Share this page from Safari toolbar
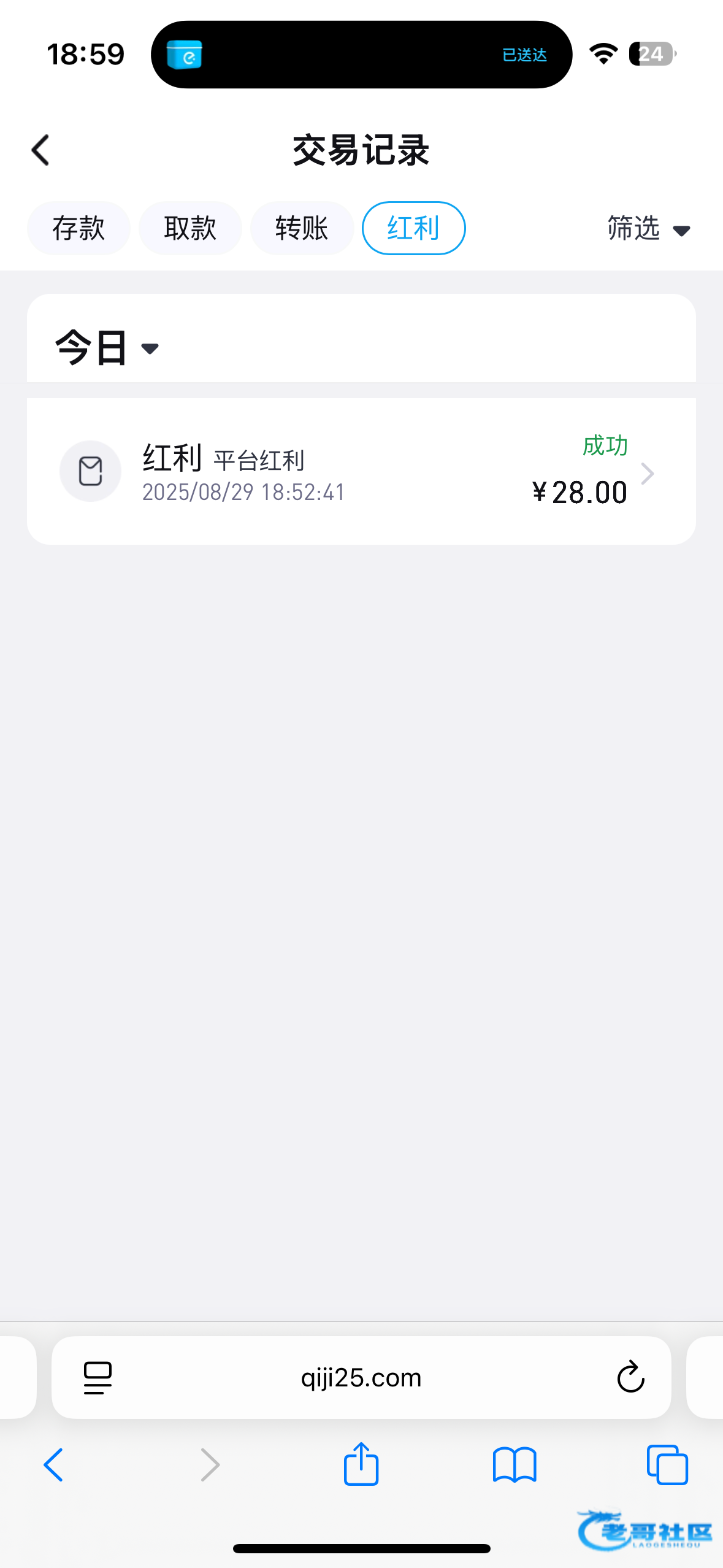Screen dimensions: 723x1568 tap(361, 1464)
